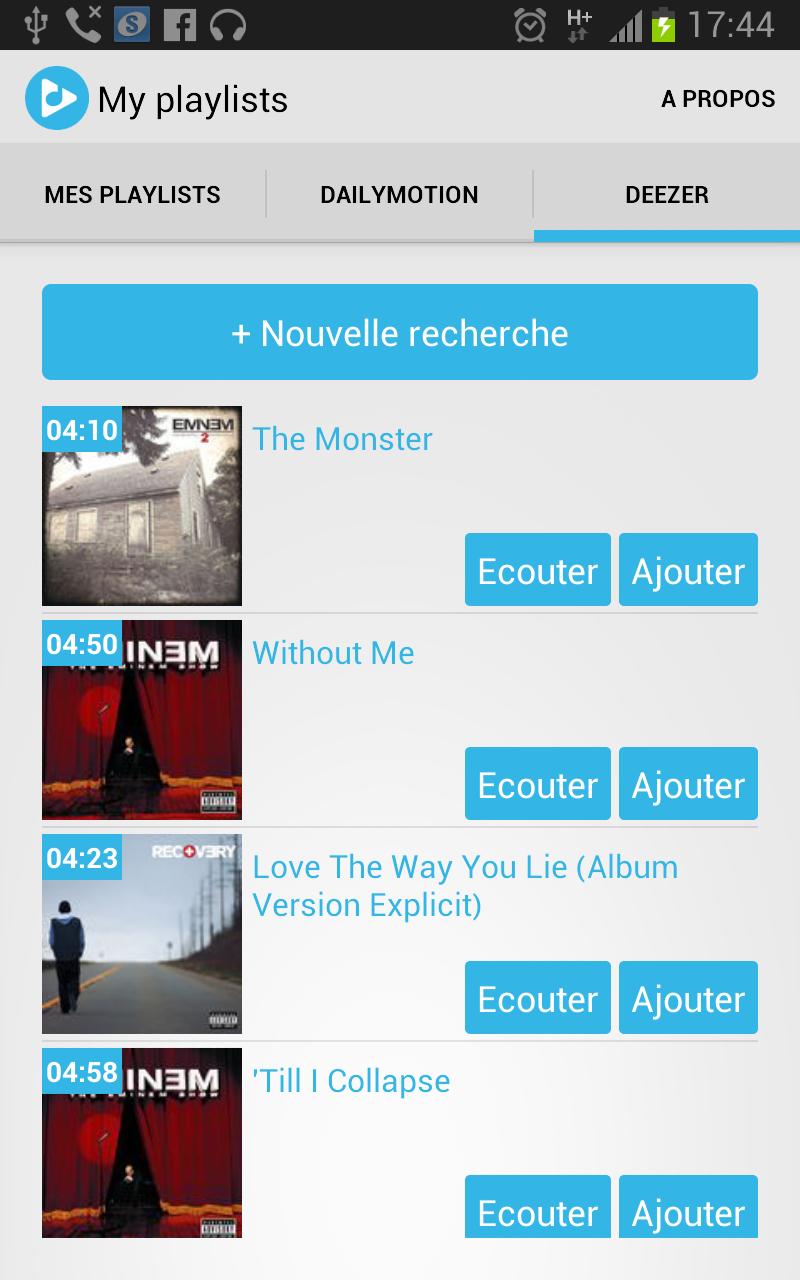Viewport: 800px width, 1280px height.
Task: Ecouter the track Without Me
Action: coord(537,784)
